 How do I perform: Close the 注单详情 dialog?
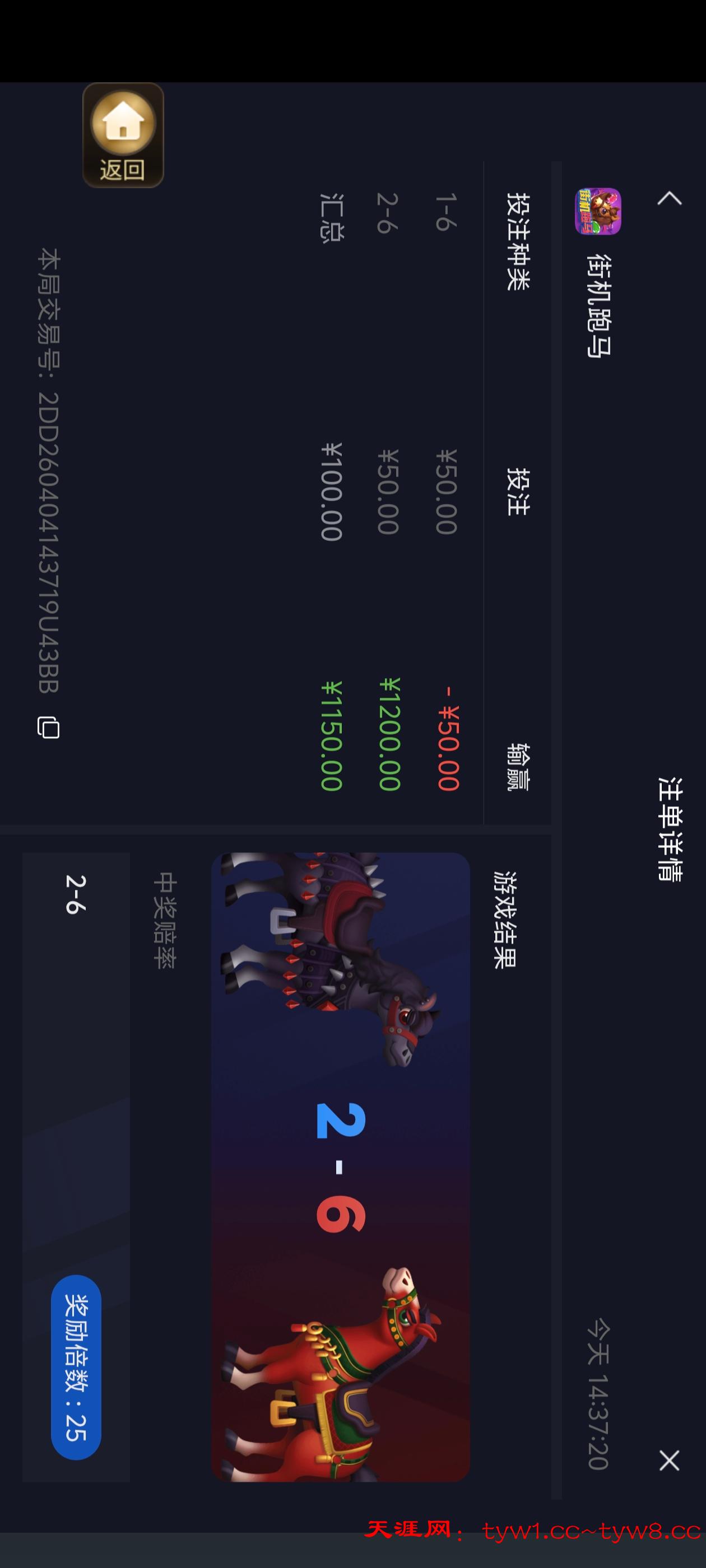point(669,1460)
